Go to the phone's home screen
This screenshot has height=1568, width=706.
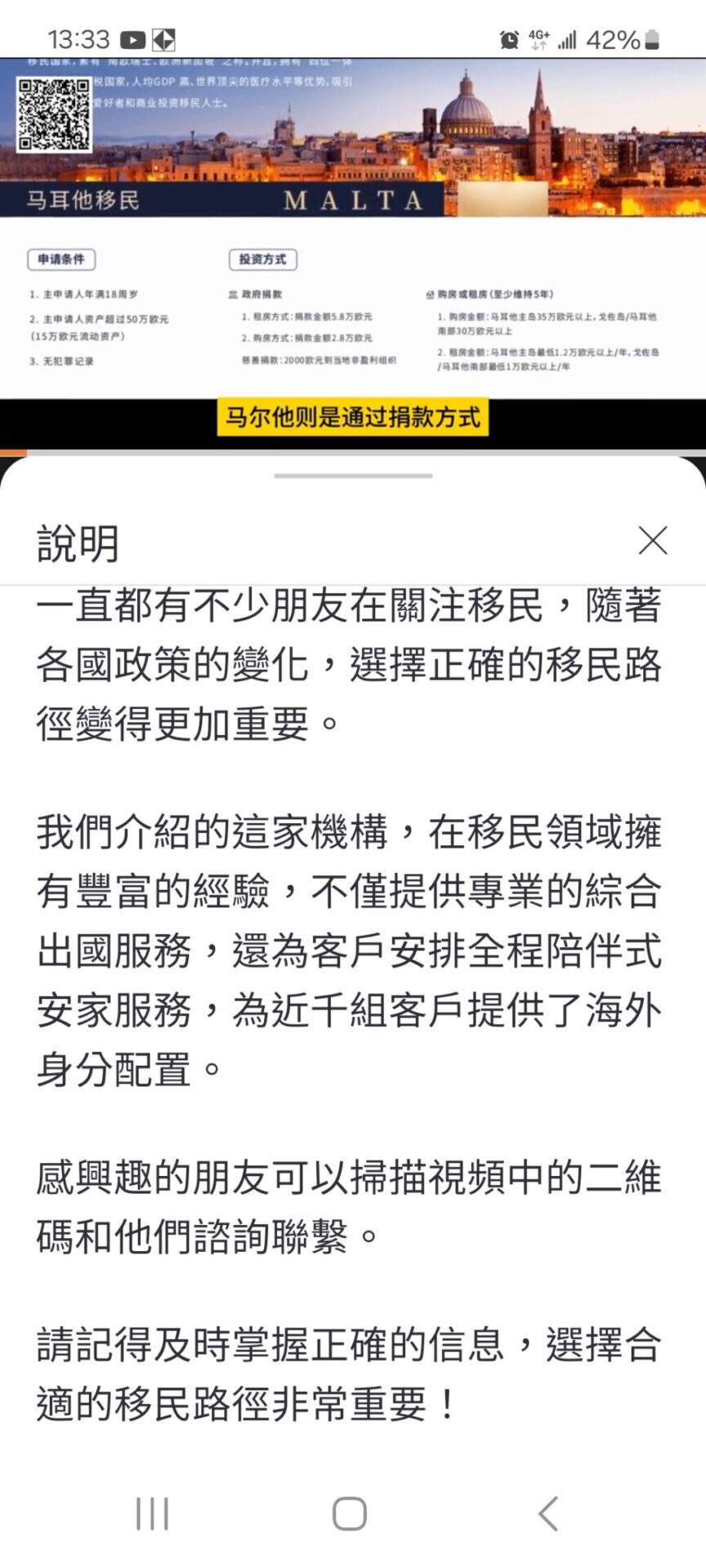350,1513
